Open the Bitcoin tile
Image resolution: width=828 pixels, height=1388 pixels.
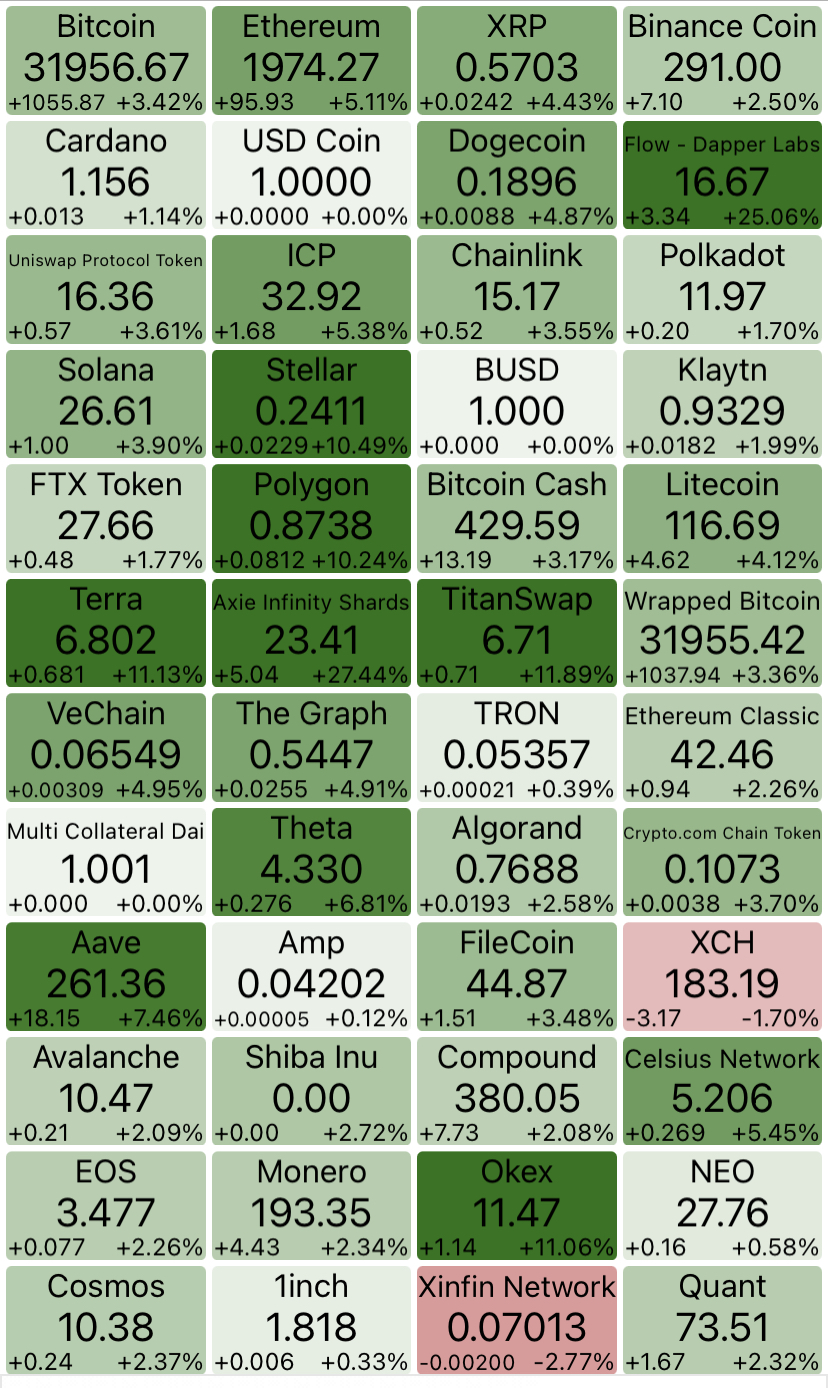click(106, 61)
